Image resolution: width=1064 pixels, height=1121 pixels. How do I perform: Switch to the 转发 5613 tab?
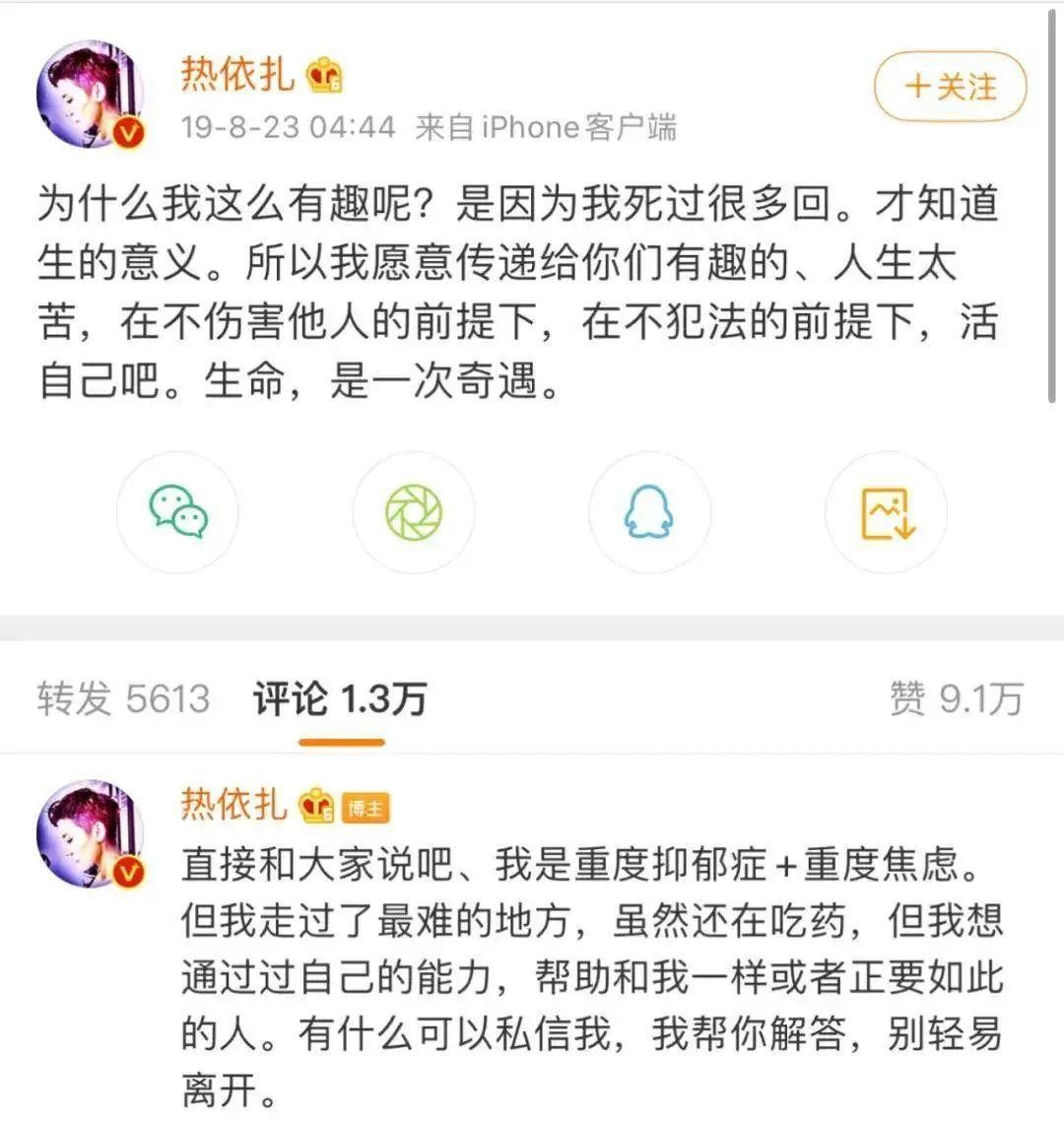[x=124, y=698]
